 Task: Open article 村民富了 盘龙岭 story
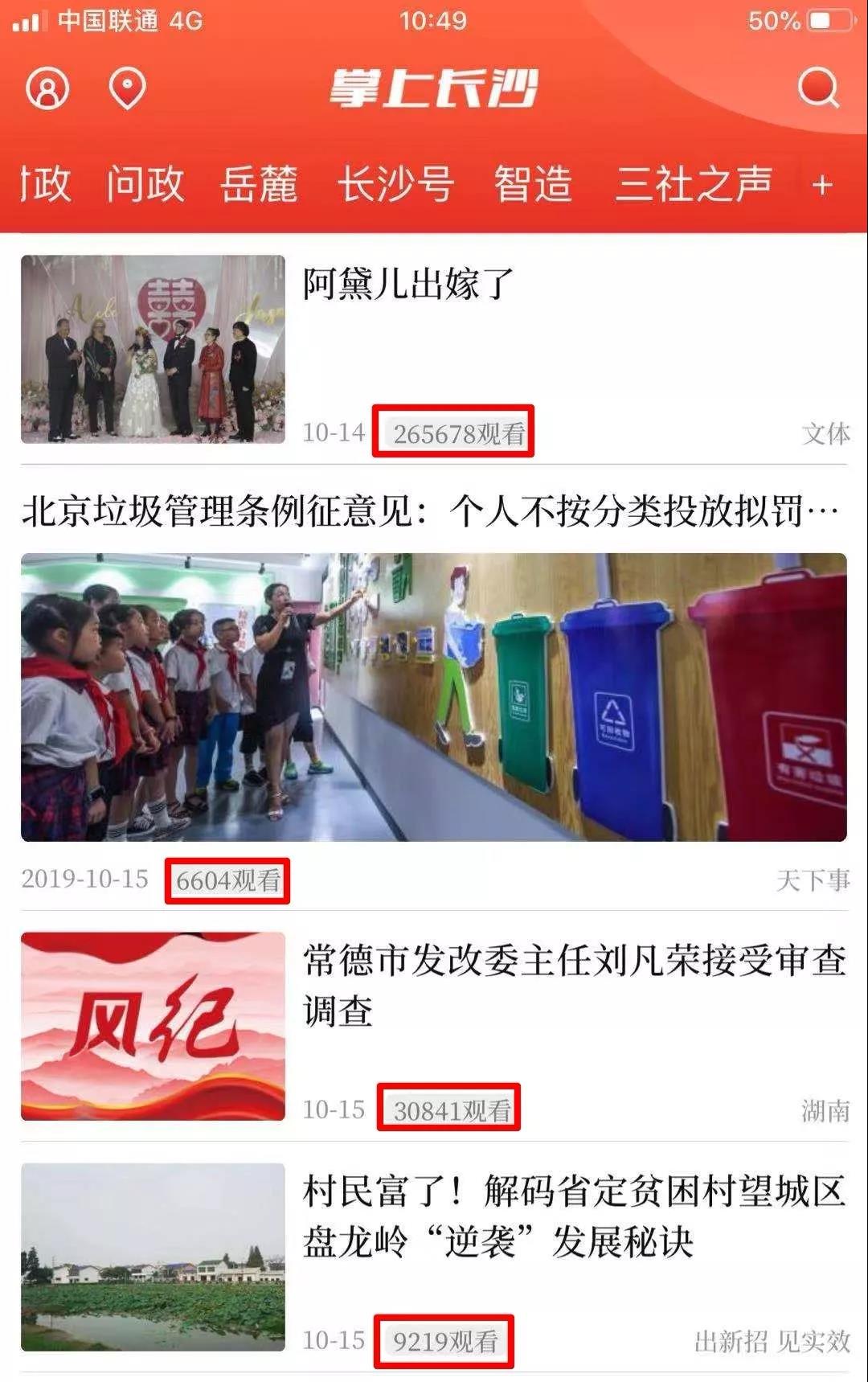coord(574,1216)
